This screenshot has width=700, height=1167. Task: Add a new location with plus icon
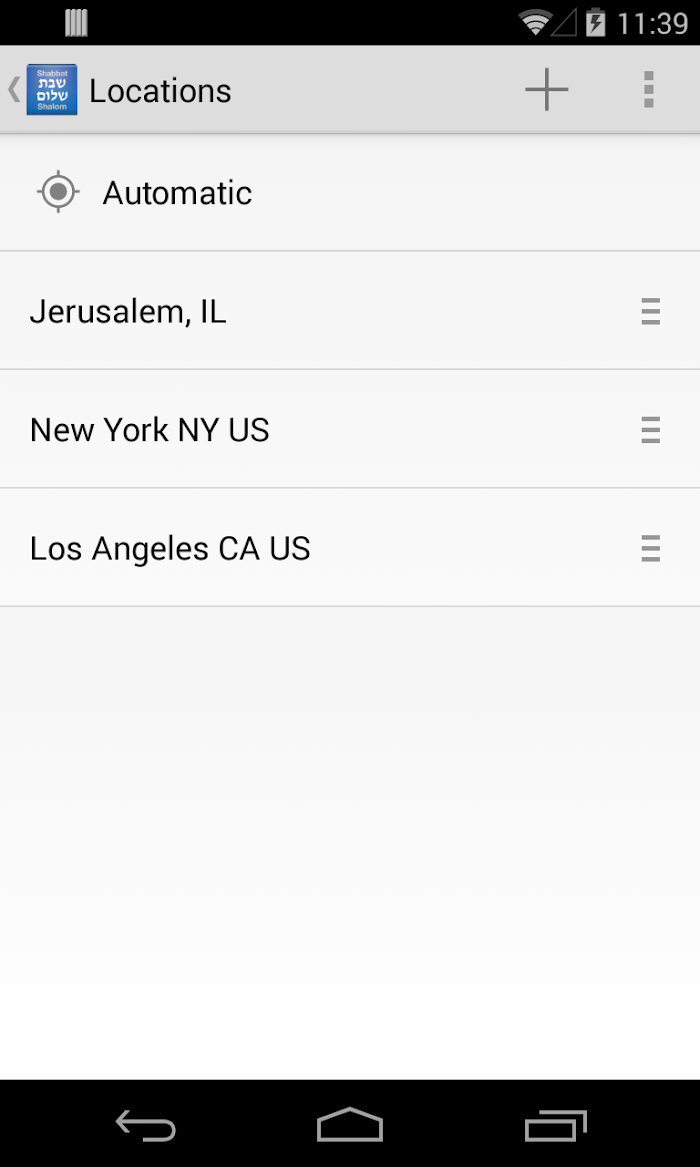point(547,89)
